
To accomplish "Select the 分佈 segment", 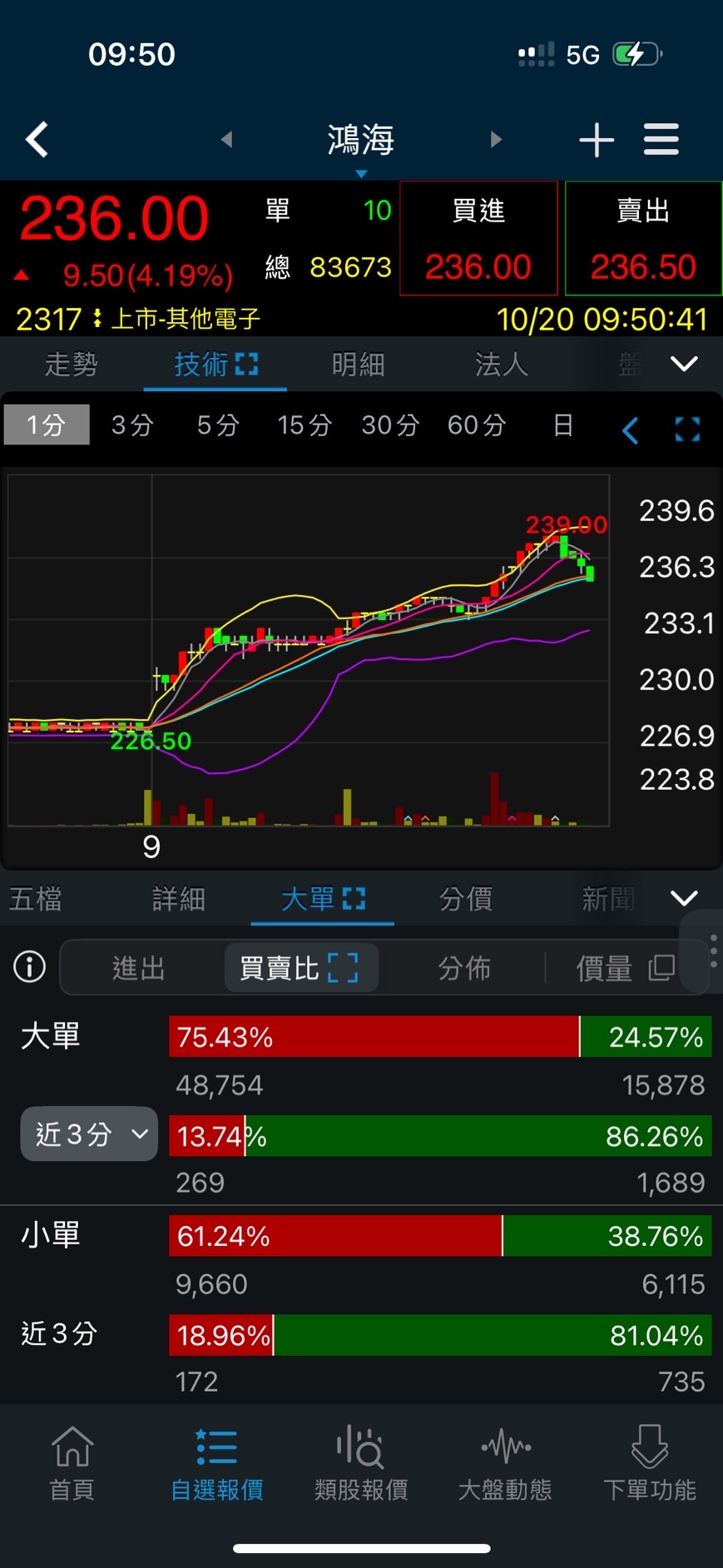I will tap(464, 968).
